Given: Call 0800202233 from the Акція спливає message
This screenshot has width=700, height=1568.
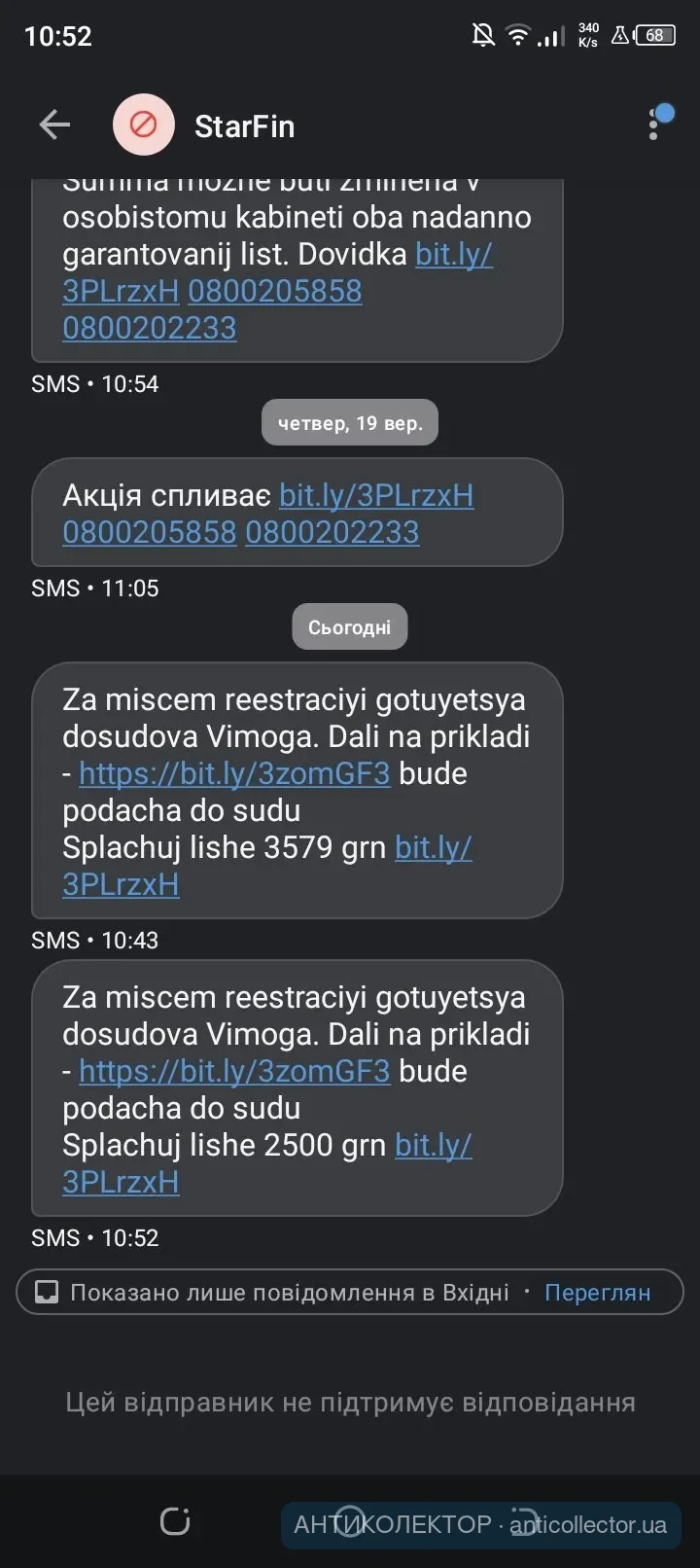Looking at the screenshot, I should click(332, 532).
